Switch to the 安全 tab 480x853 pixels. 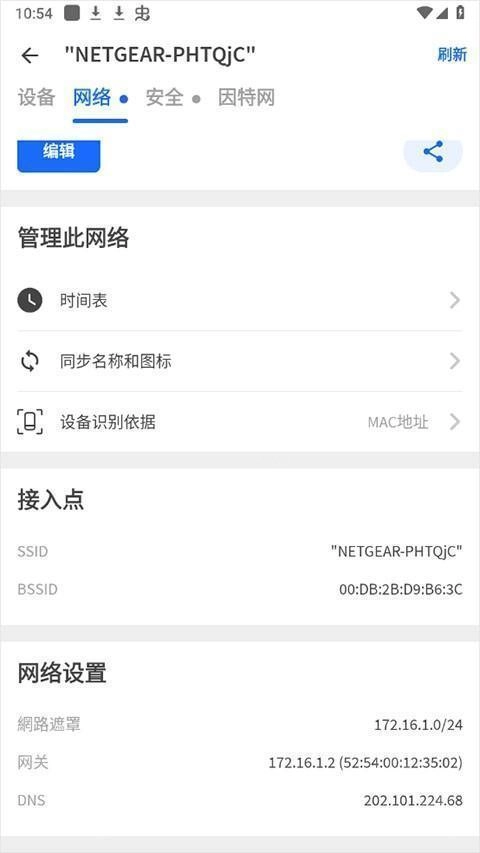point(164,97)
